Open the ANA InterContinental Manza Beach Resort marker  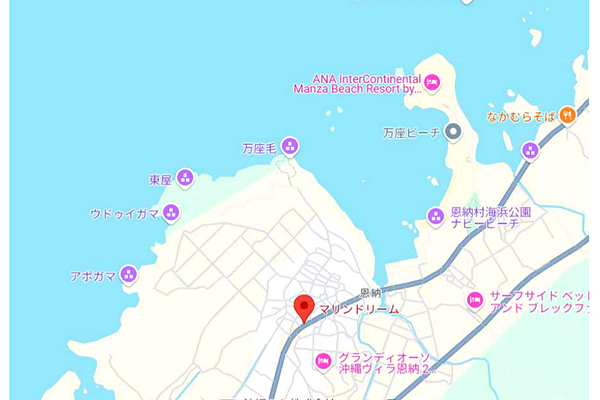tap(432, 82)
